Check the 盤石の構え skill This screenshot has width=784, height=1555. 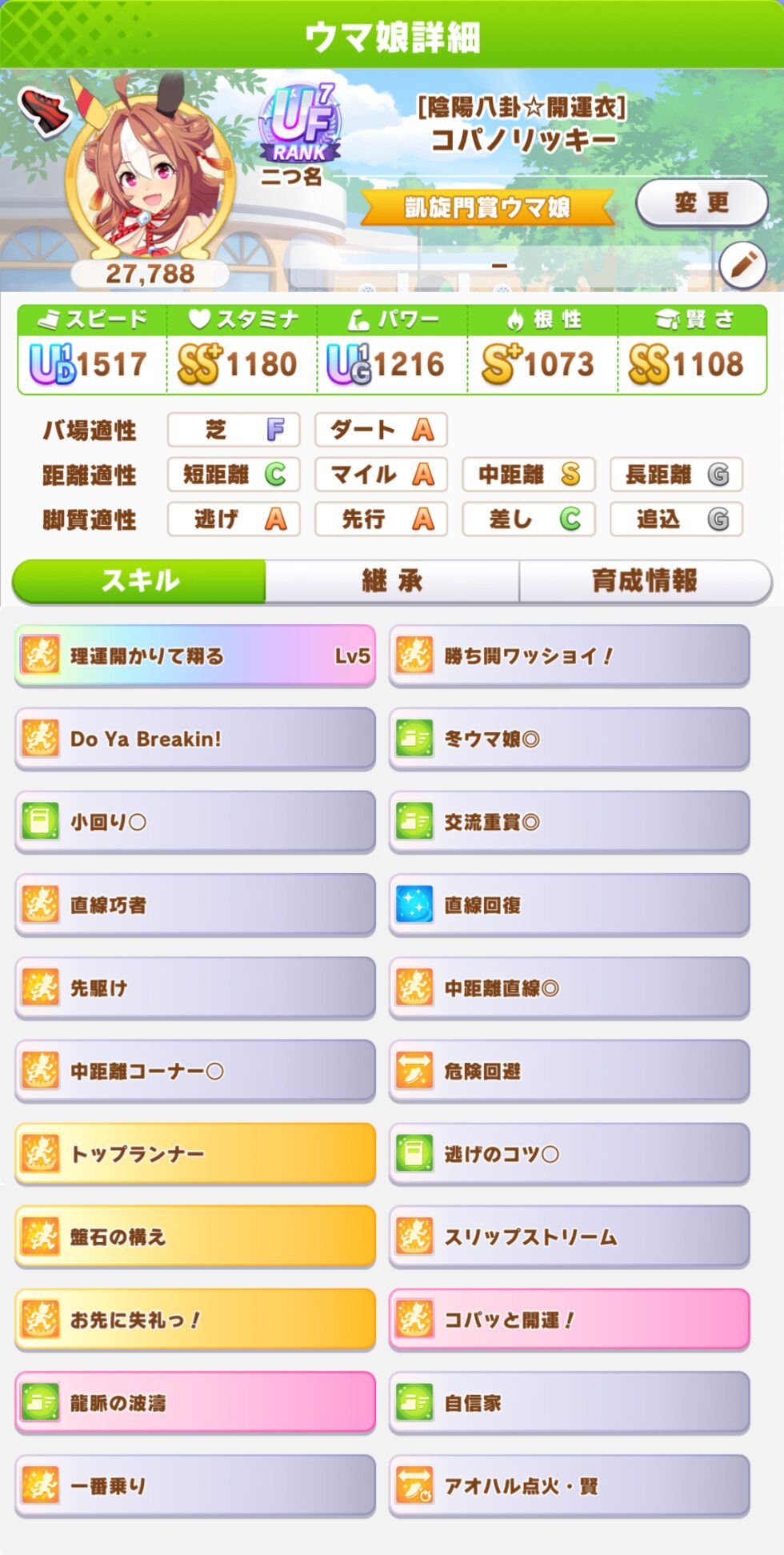pos(195,1236)
